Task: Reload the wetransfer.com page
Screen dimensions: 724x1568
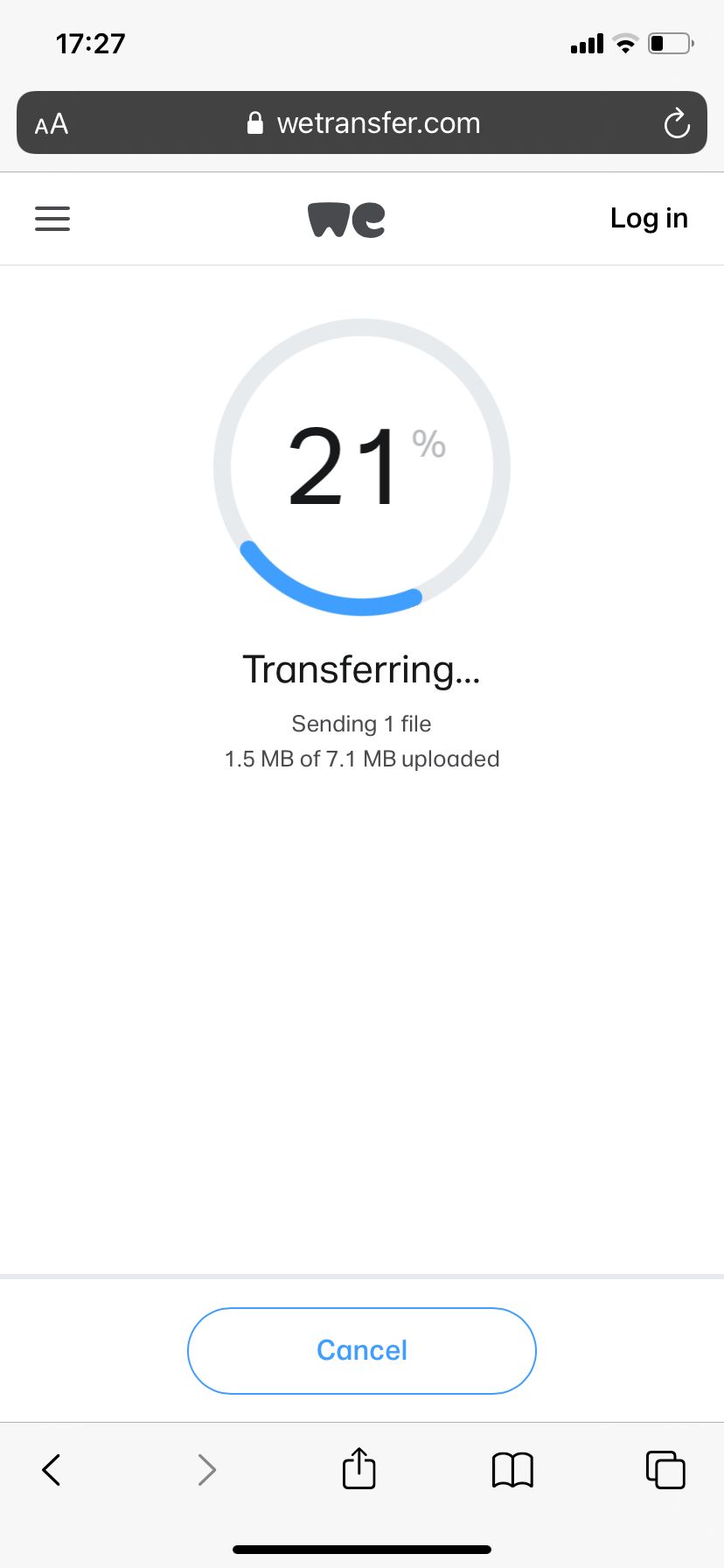Action: coord(676,124)
